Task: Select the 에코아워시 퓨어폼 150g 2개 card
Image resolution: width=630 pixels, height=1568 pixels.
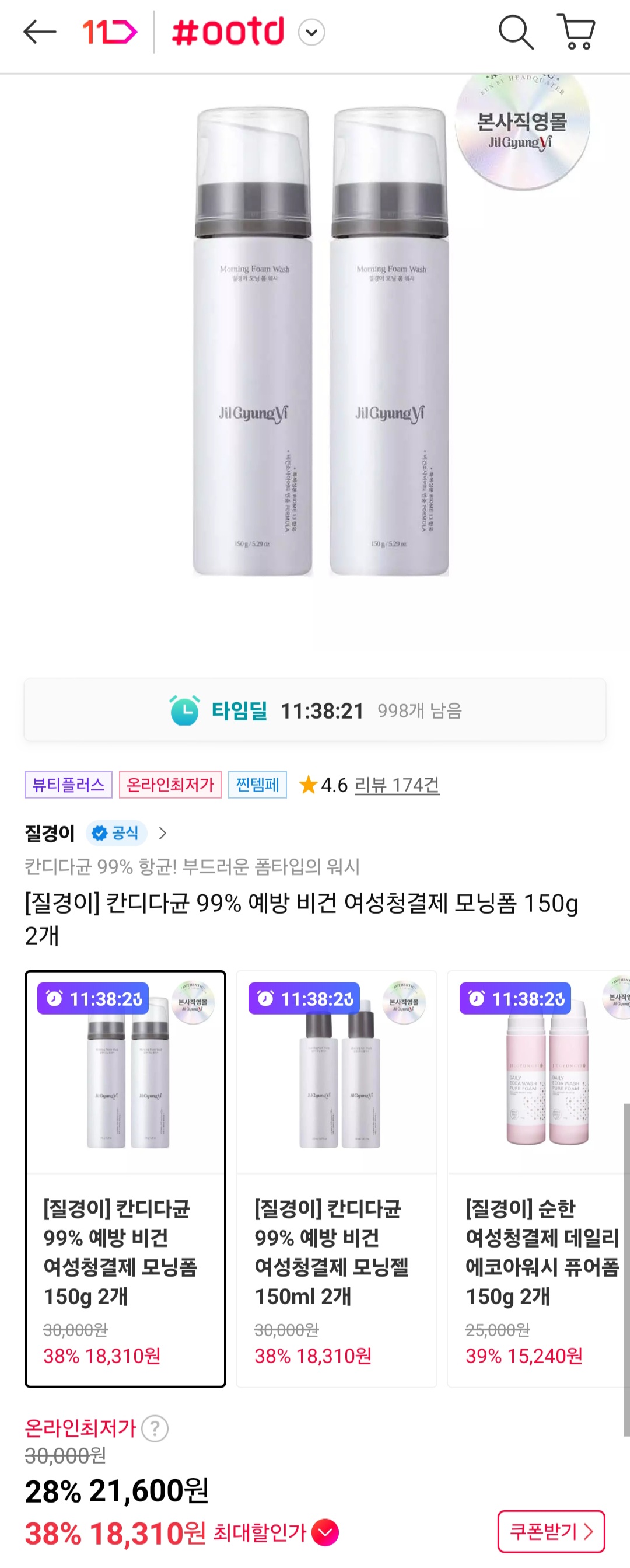Action: click(538, 1178)
